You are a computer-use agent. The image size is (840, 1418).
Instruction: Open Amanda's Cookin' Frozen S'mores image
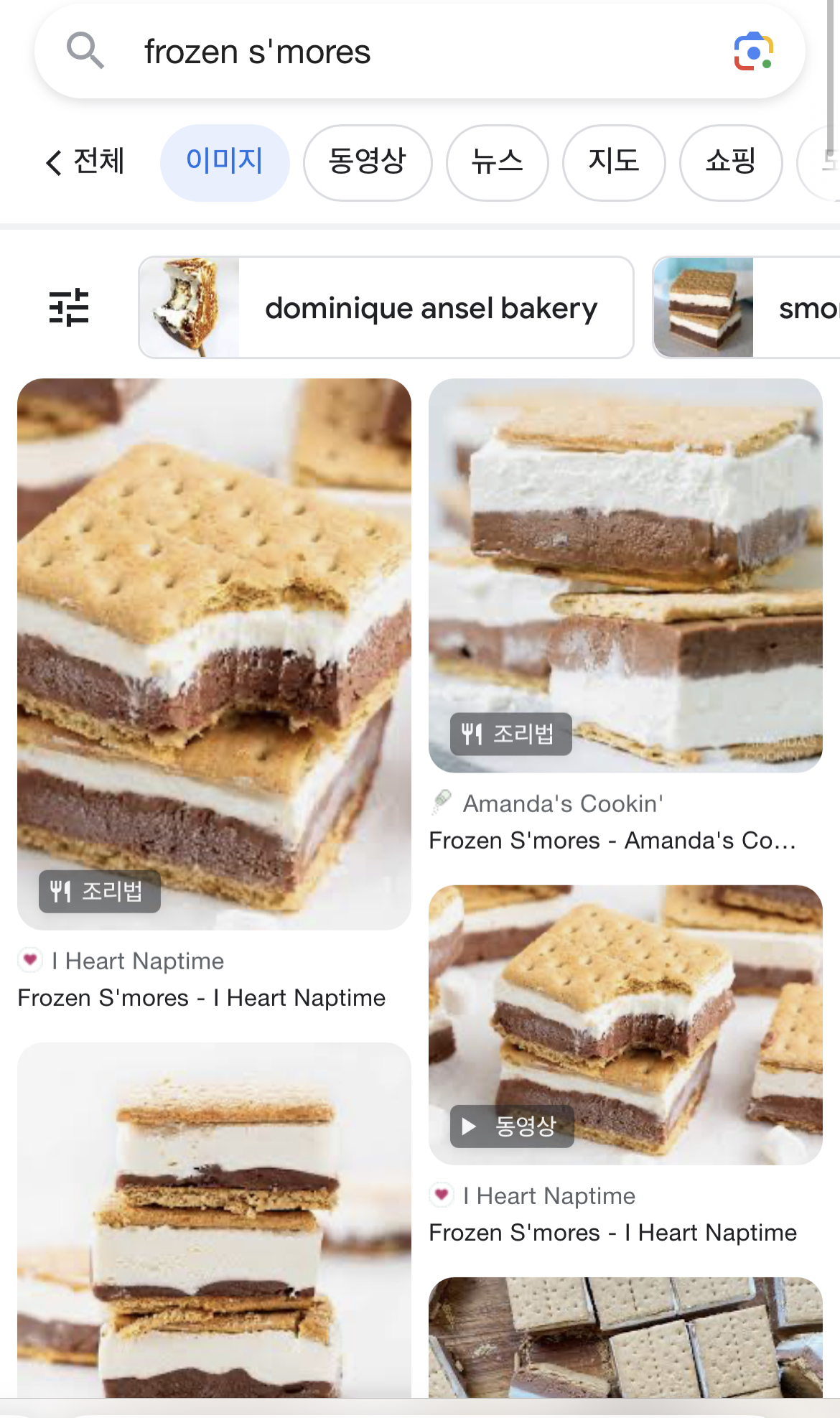click(x=625, y=574)
